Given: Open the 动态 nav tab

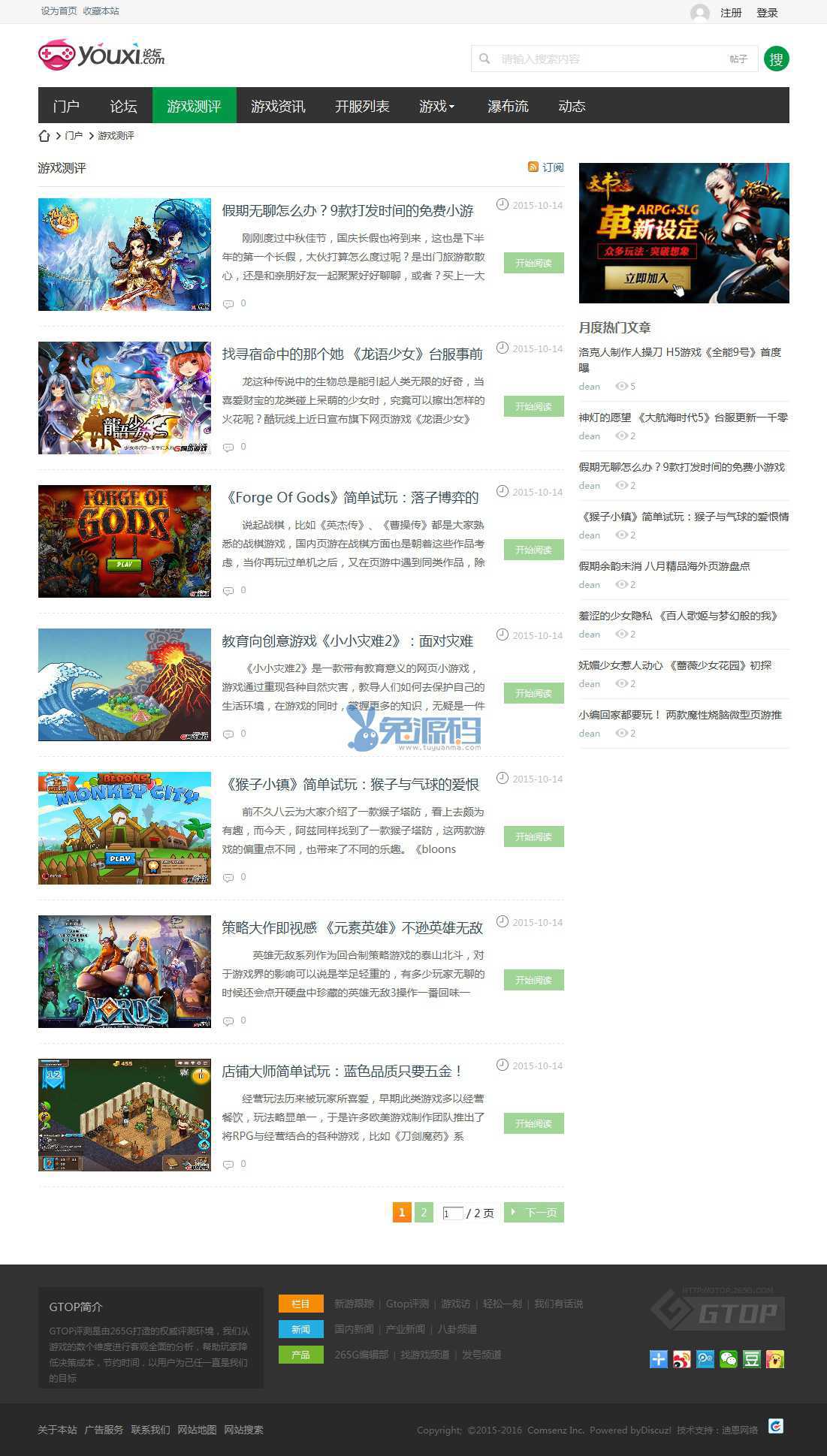Looking at the screenshot, I should (572, 106).
